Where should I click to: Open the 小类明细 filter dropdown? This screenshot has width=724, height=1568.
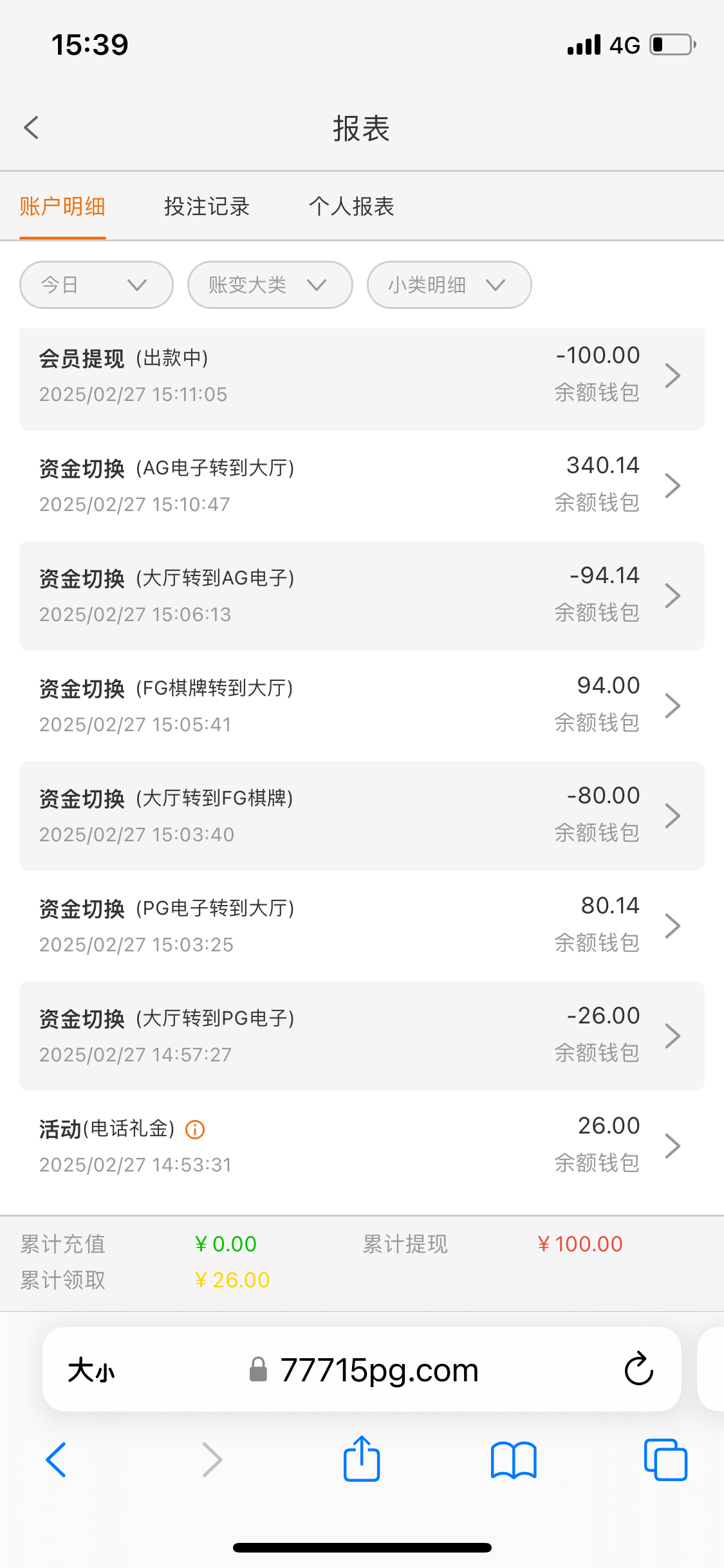click(x=449, y=285)
